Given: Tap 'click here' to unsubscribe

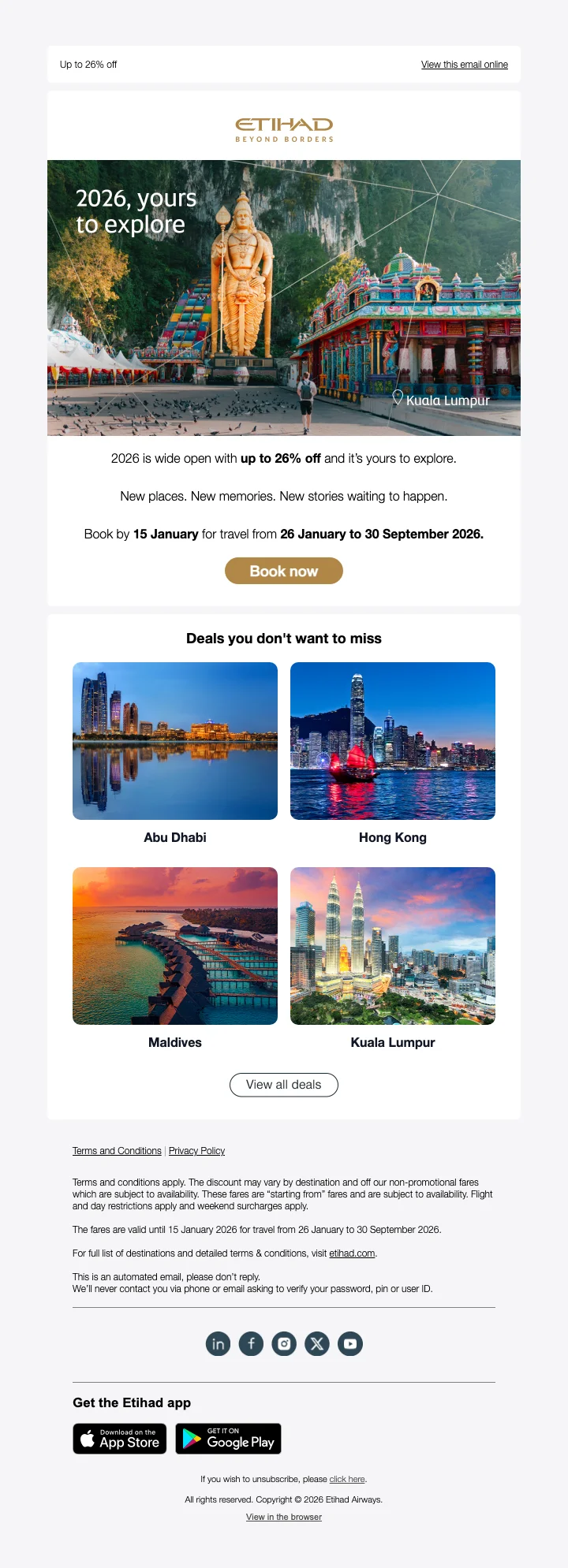Looking at the screenshot, I should (x=347, y=1479).
